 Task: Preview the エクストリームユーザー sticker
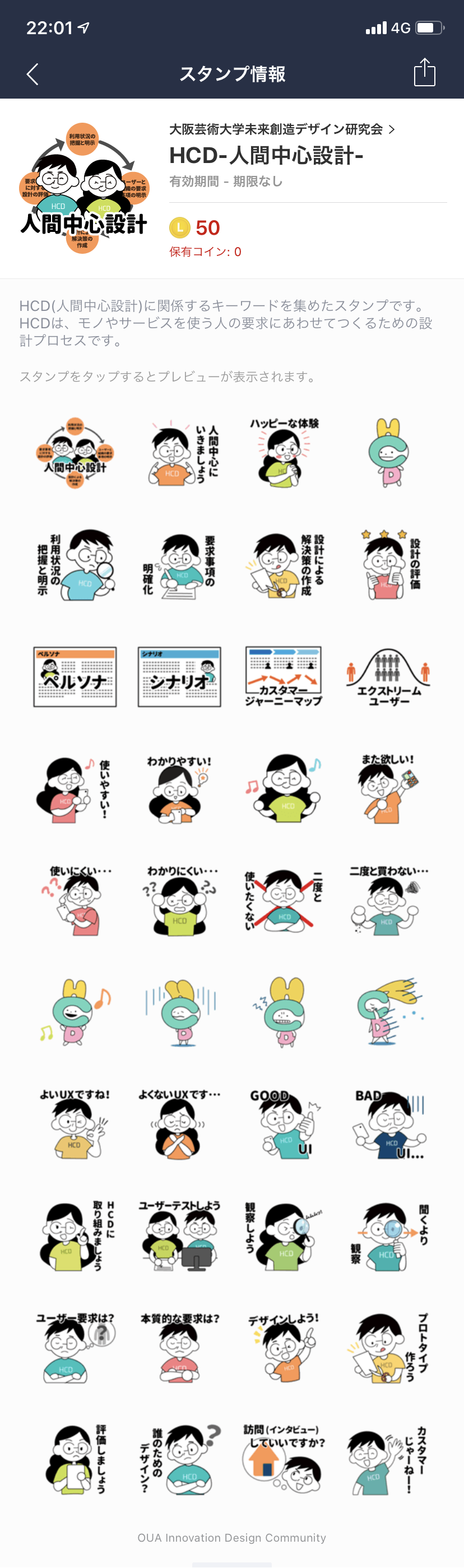tap(388, 676)
